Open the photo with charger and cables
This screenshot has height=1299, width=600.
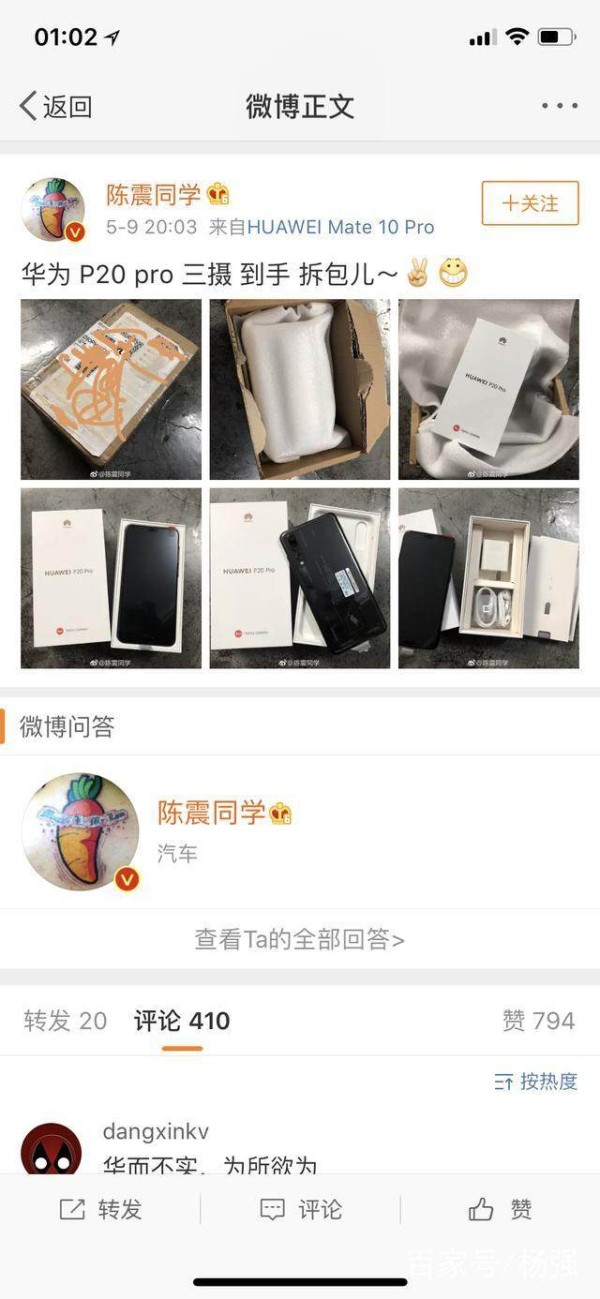[x=488, y=578]
